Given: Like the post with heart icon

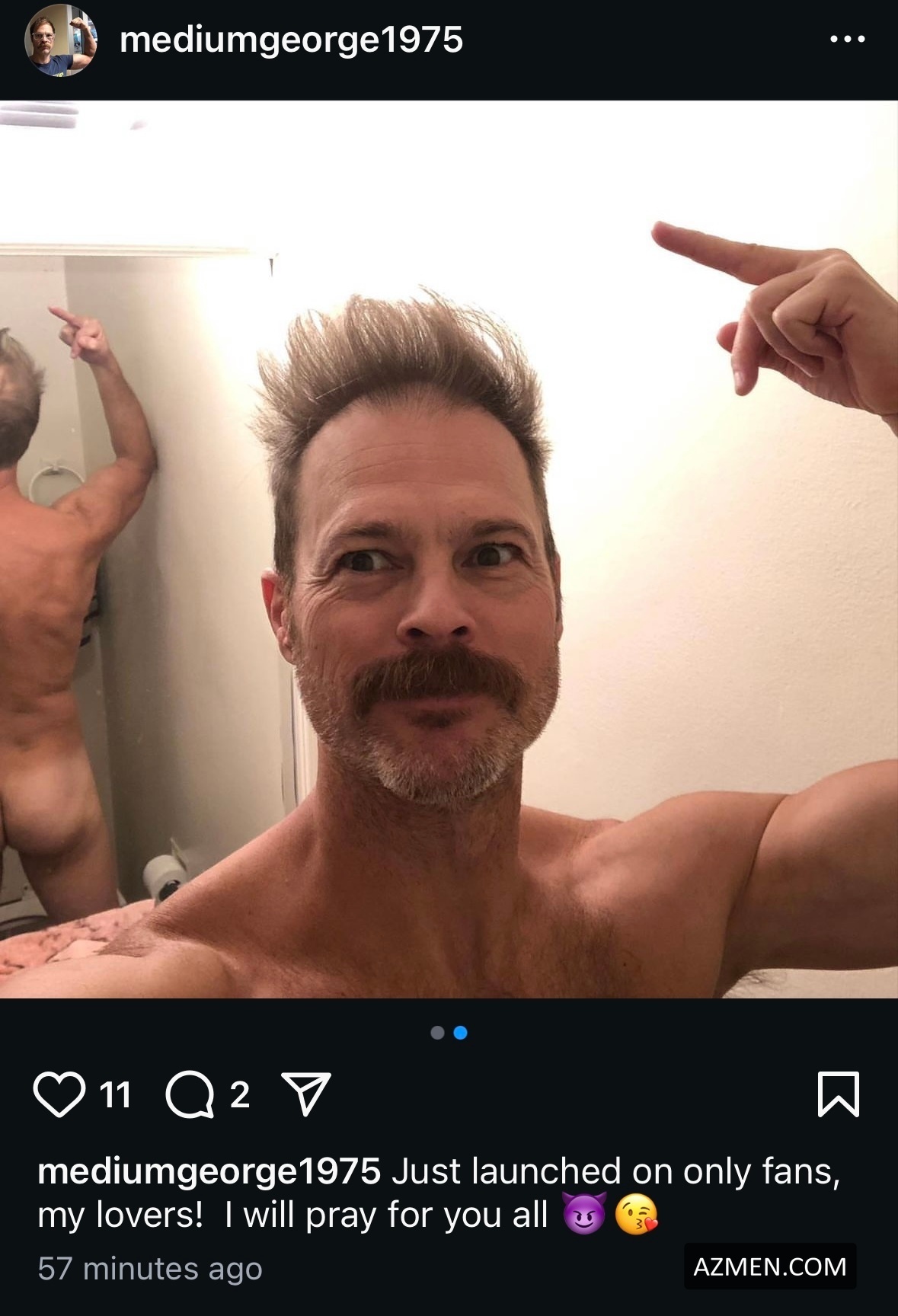Looking at the screenshot, I should 59,1094.
